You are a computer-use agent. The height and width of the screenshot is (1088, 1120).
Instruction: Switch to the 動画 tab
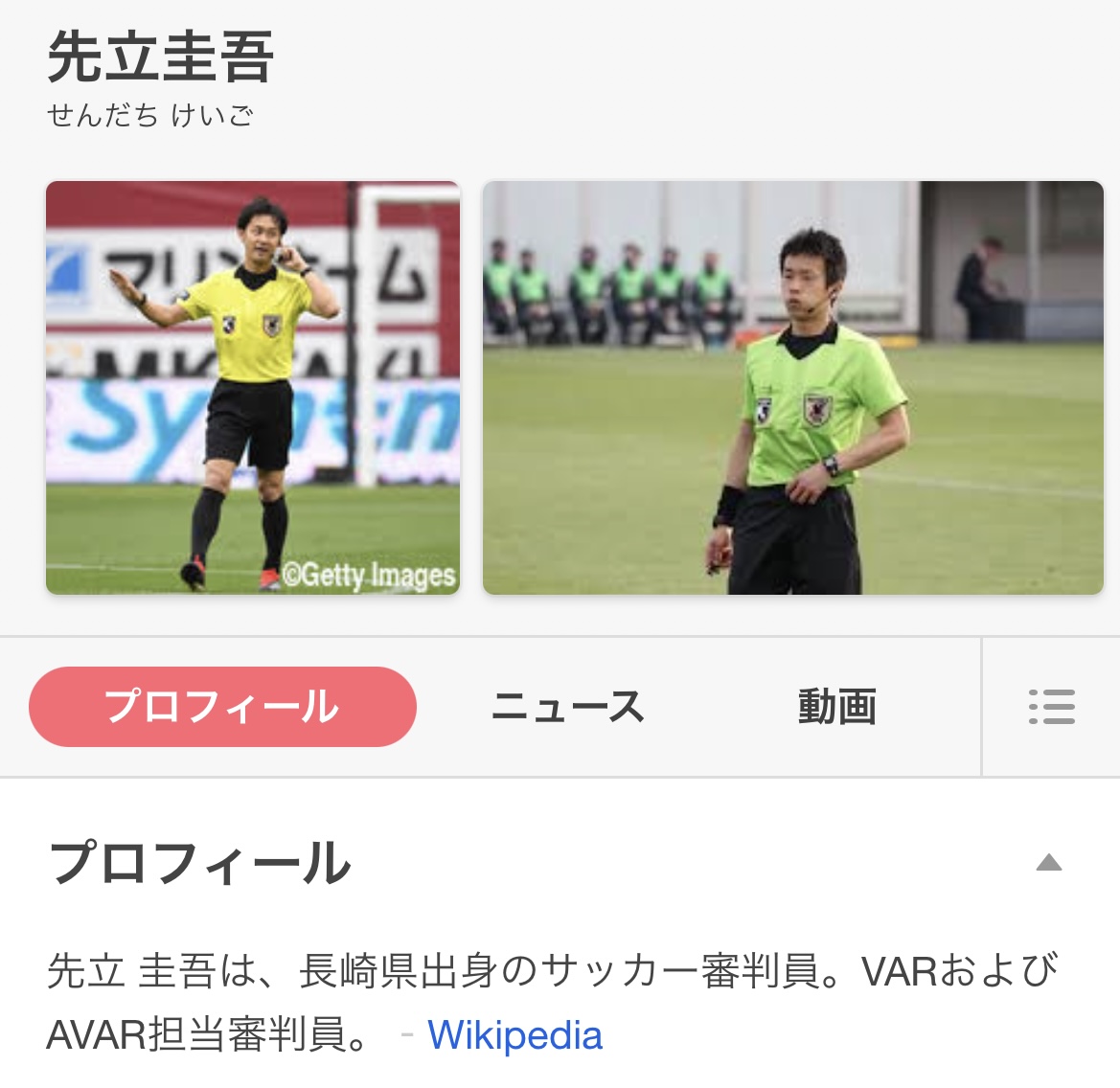[x=836, y=707]
